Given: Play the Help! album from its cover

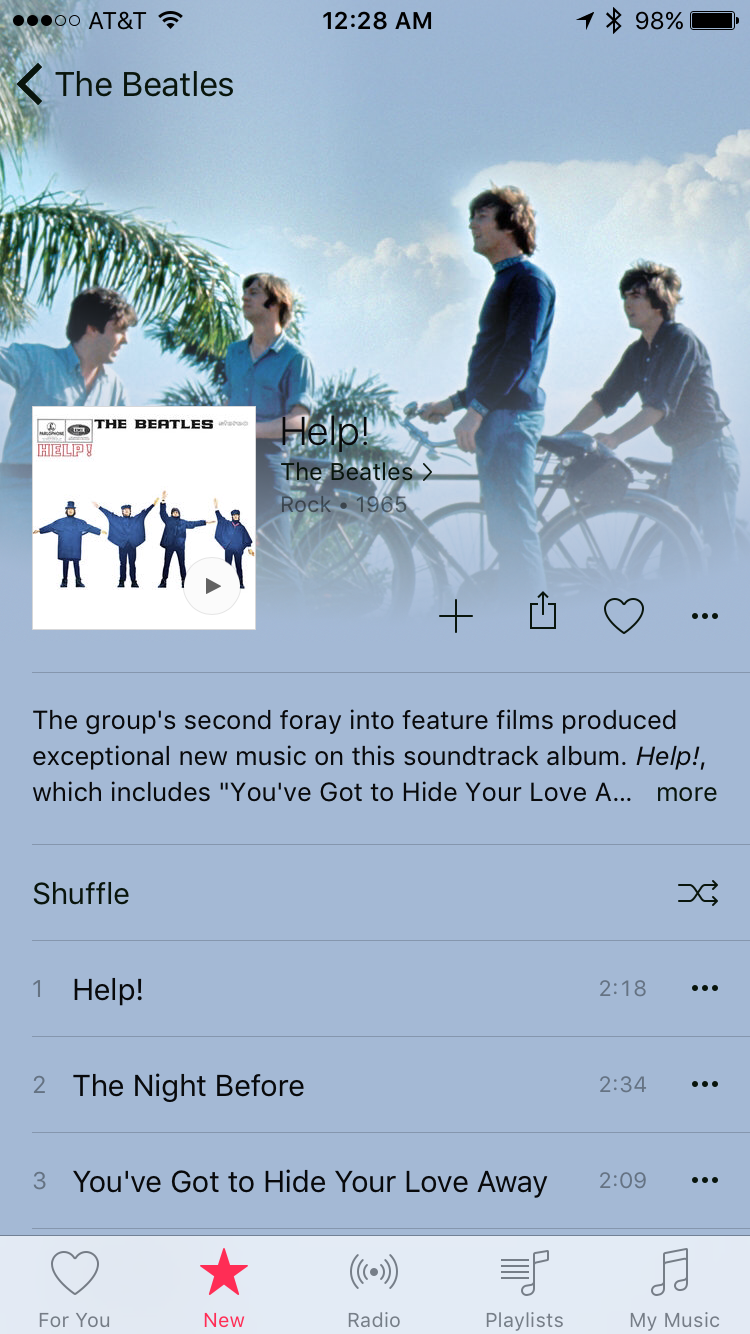Looking at the screenshot, I should (212, 586).
